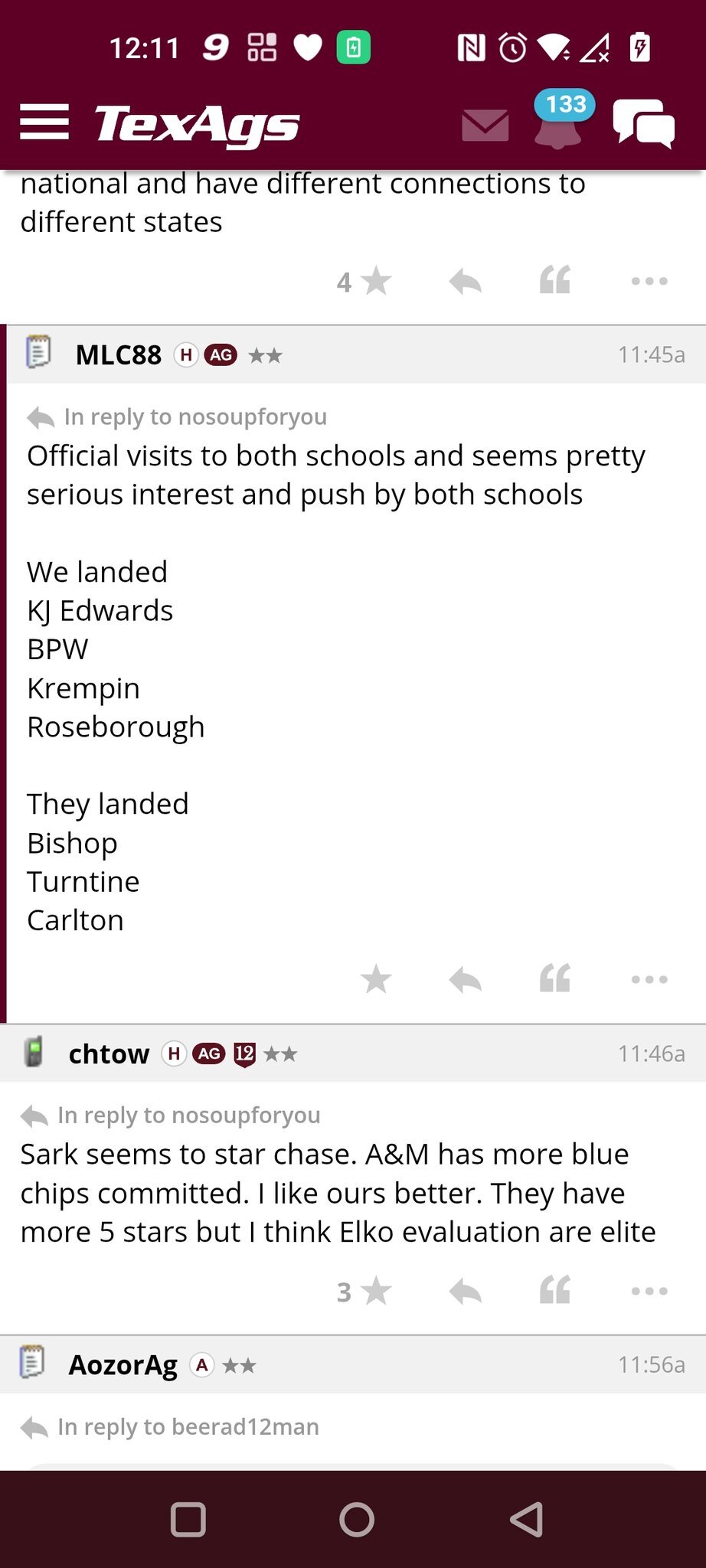Jump to nosoupforyou's post from MLC88's reply
Image resolution: width=706 pixels, height=1568 pixels.
195,417
